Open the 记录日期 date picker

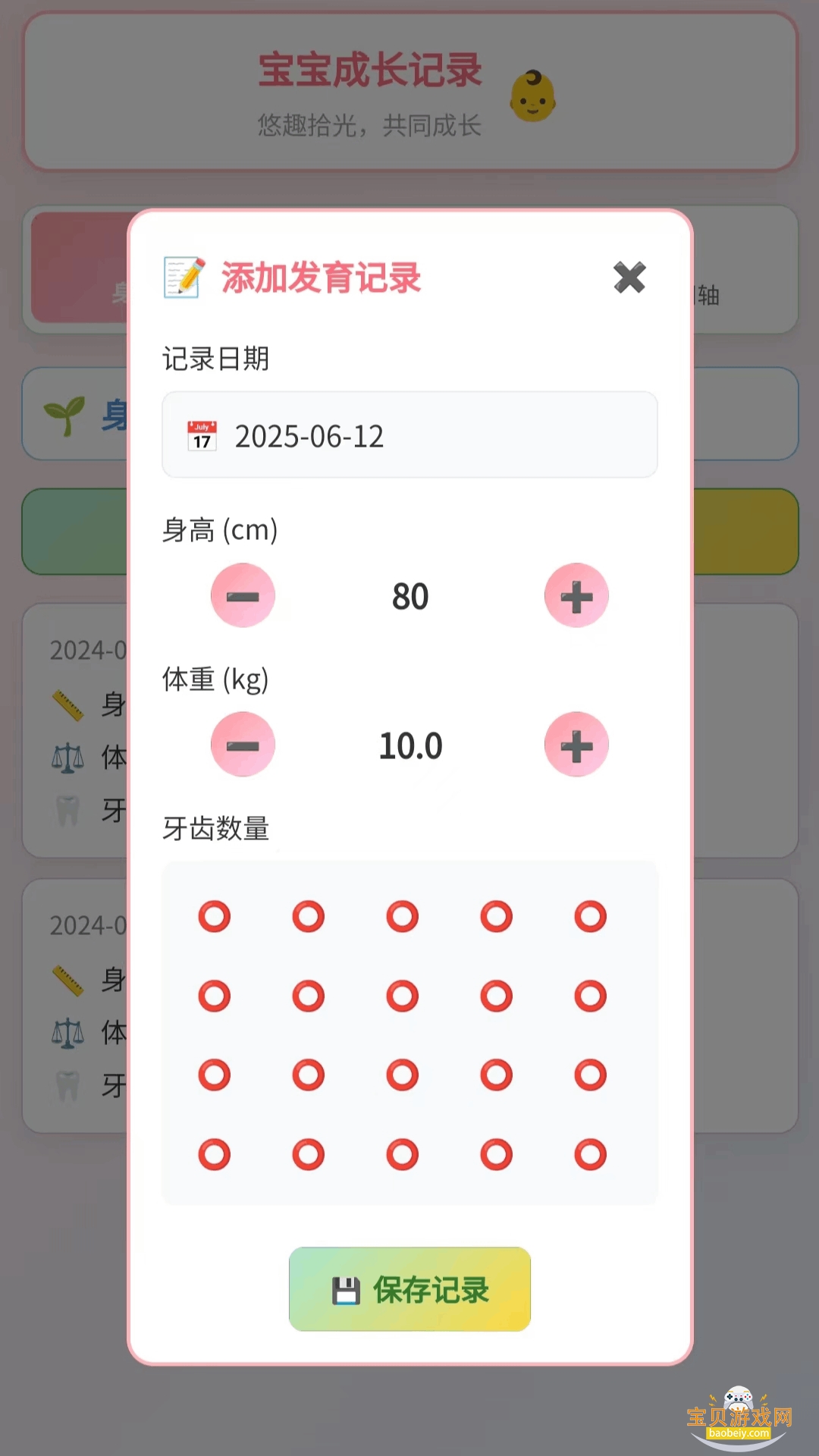409,435
